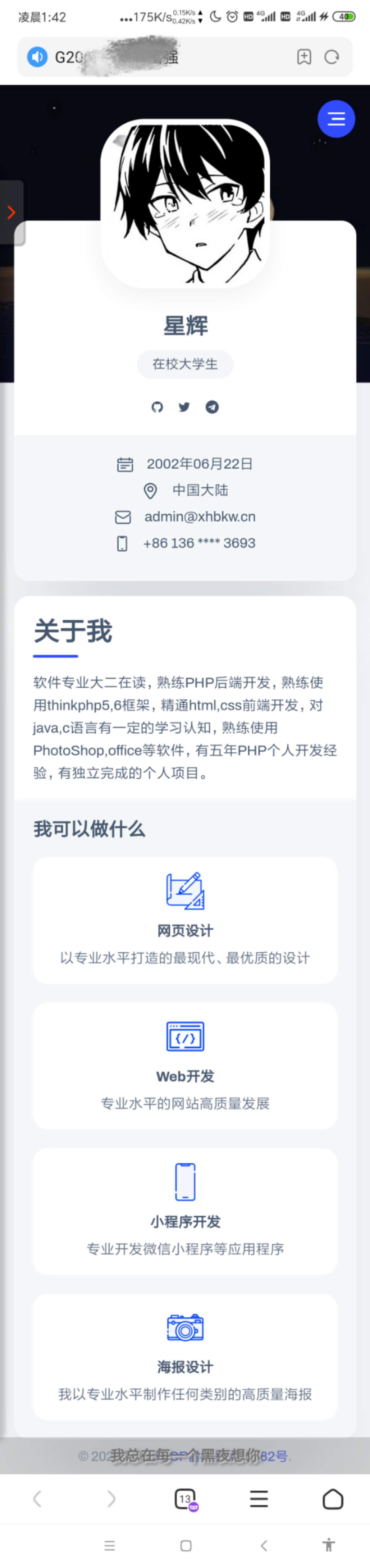Go back to previous page in browser
370x1568 pixels.
tap(37, 1498)
